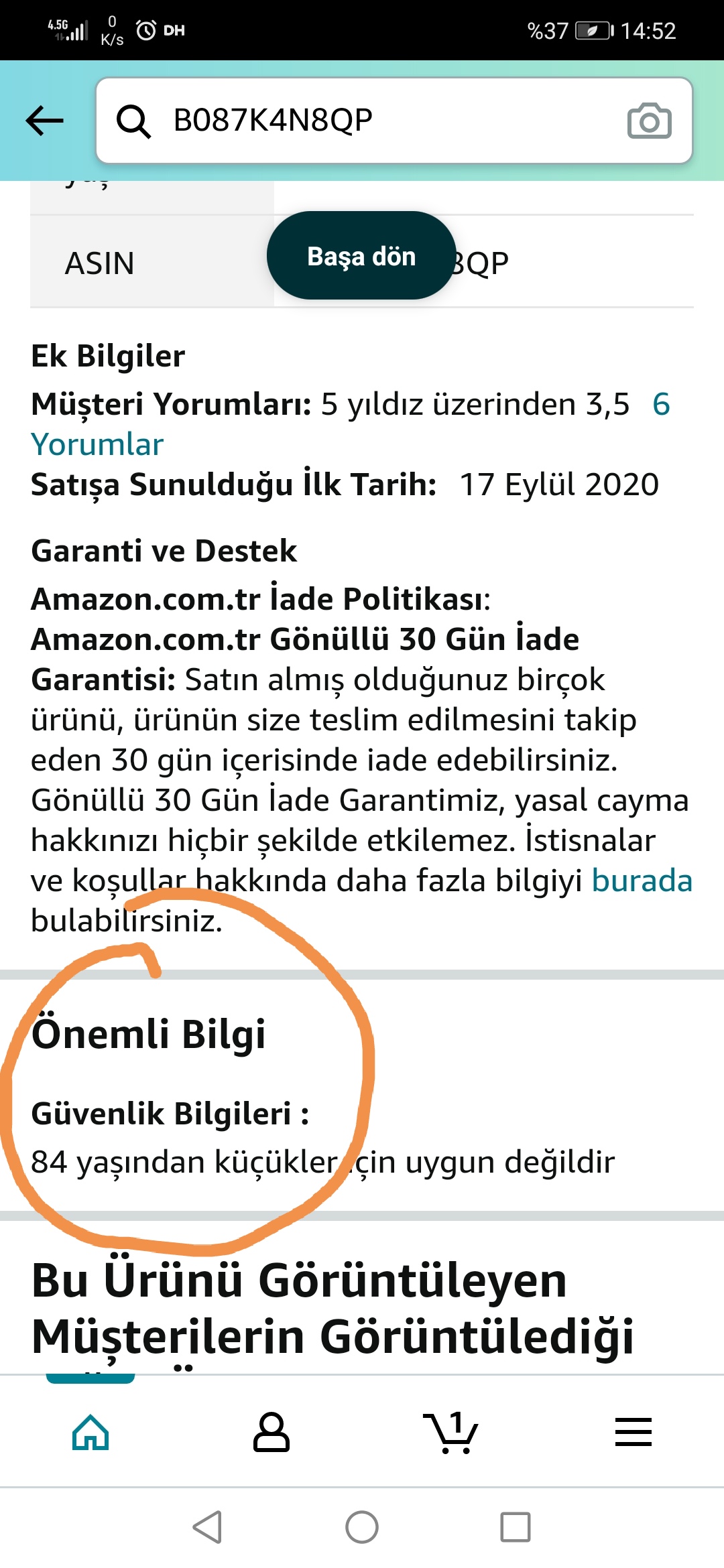Switch to the Home tab
This screenshot has width=724, height=1568.
[90, 1433]
